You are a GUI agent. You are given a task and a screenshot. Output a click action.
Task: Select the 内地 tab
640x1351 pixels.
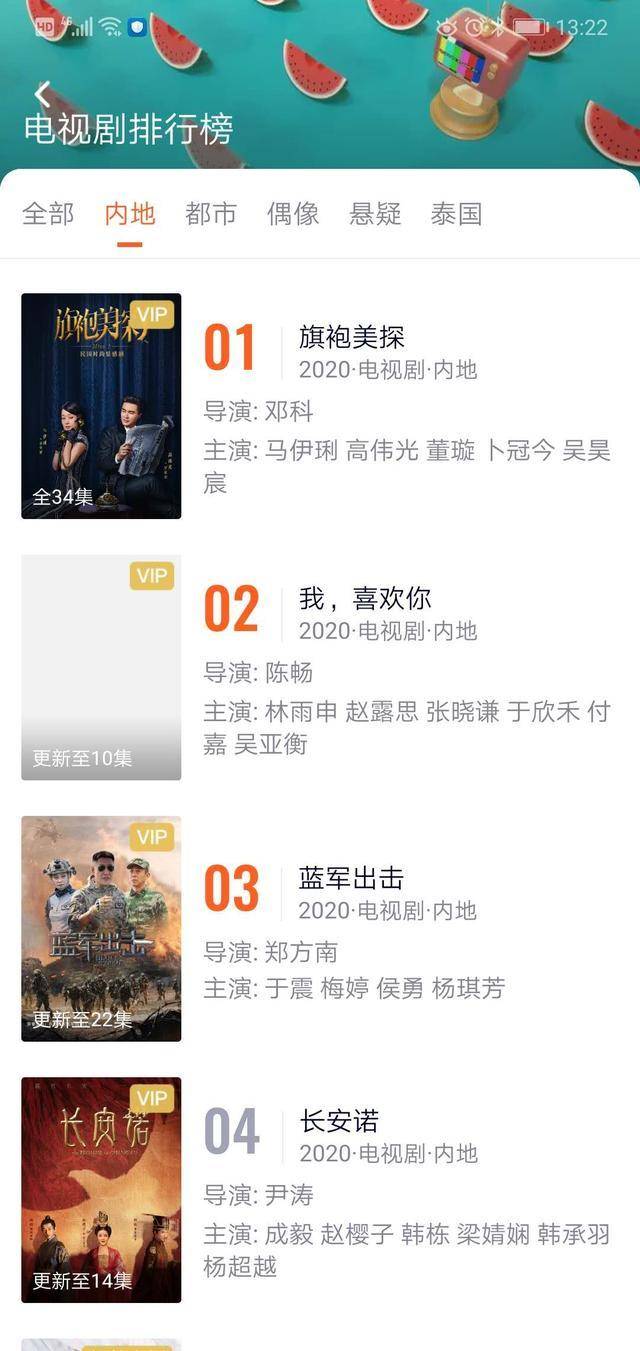(130, 214)
